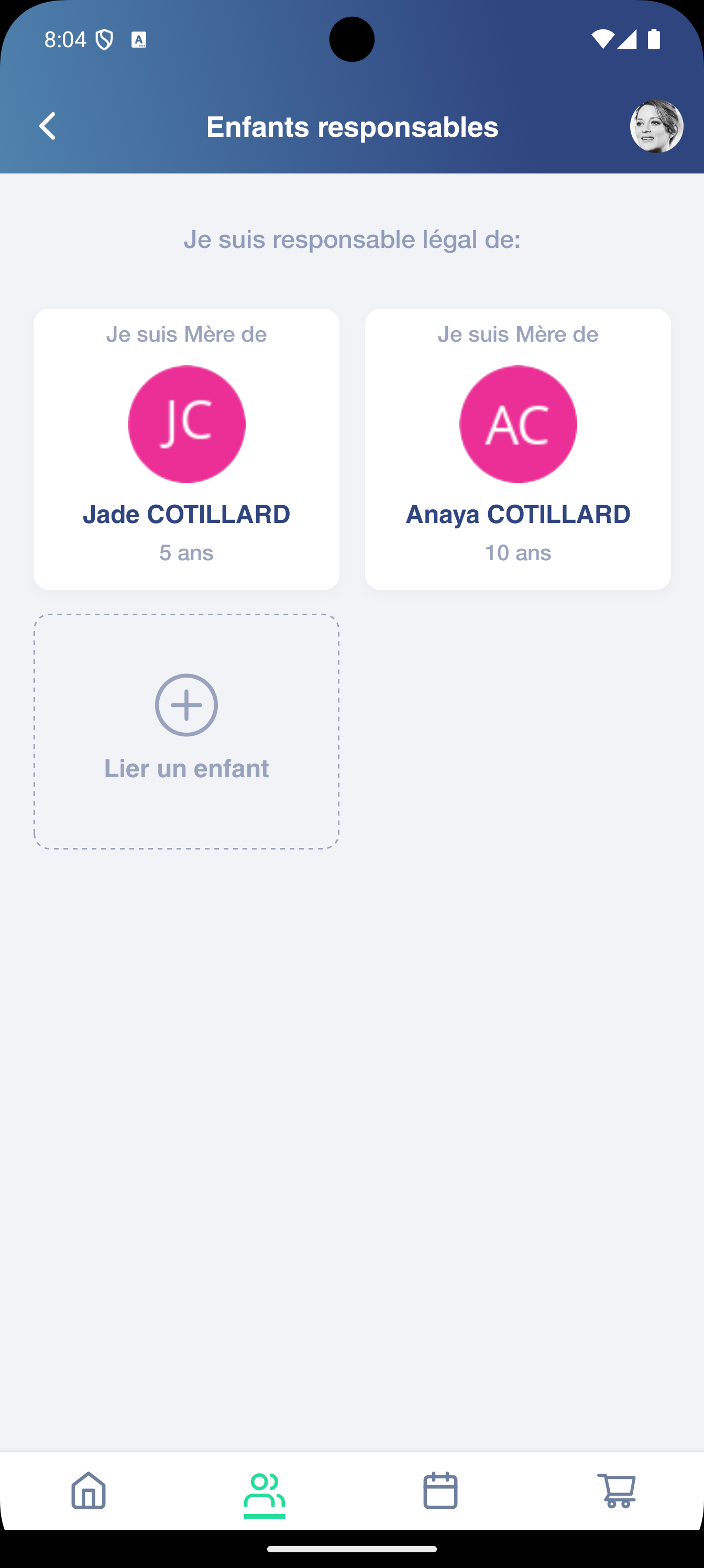Go to the shopping cart tab
The image size is (704, 1568).
click(x=617, y=1490)
